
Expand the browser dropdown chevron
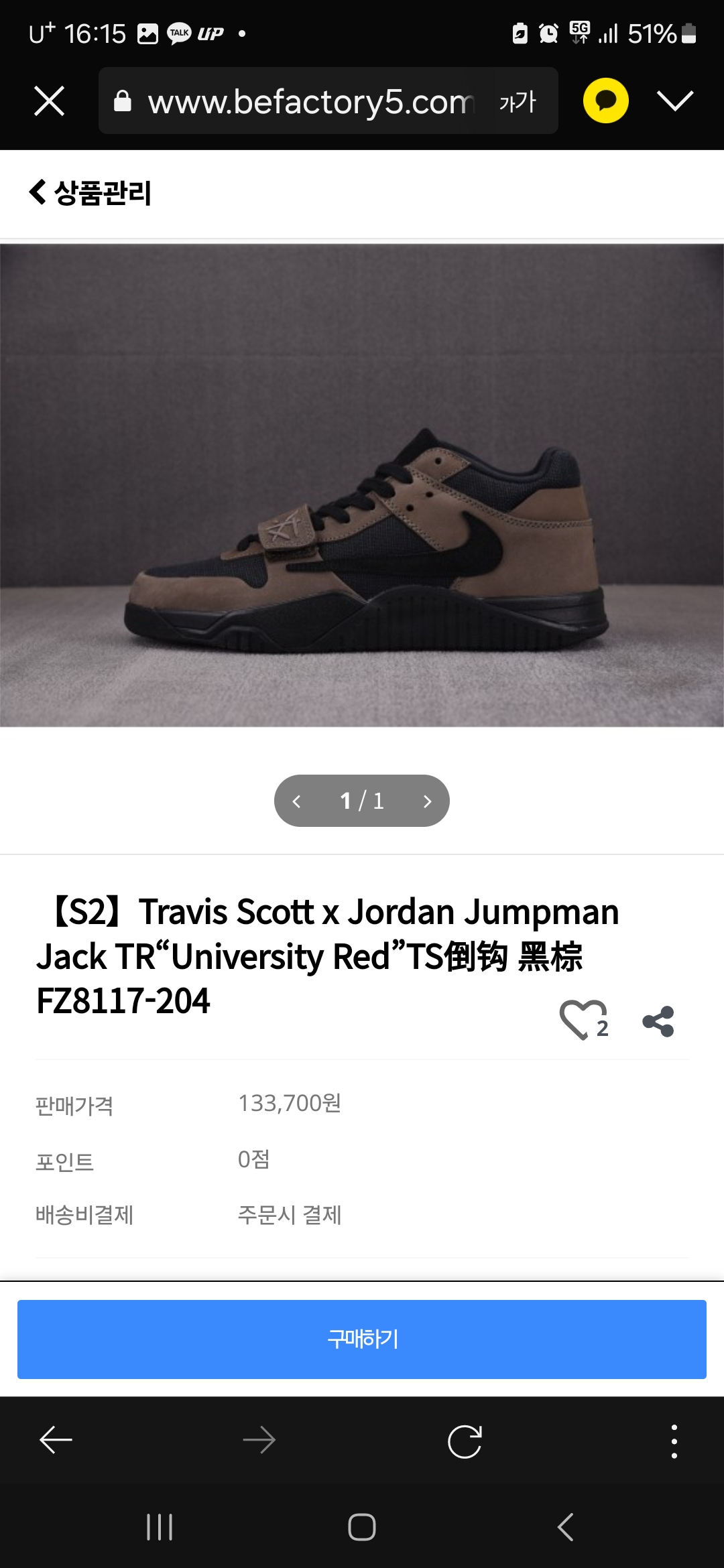pos(674,101)
